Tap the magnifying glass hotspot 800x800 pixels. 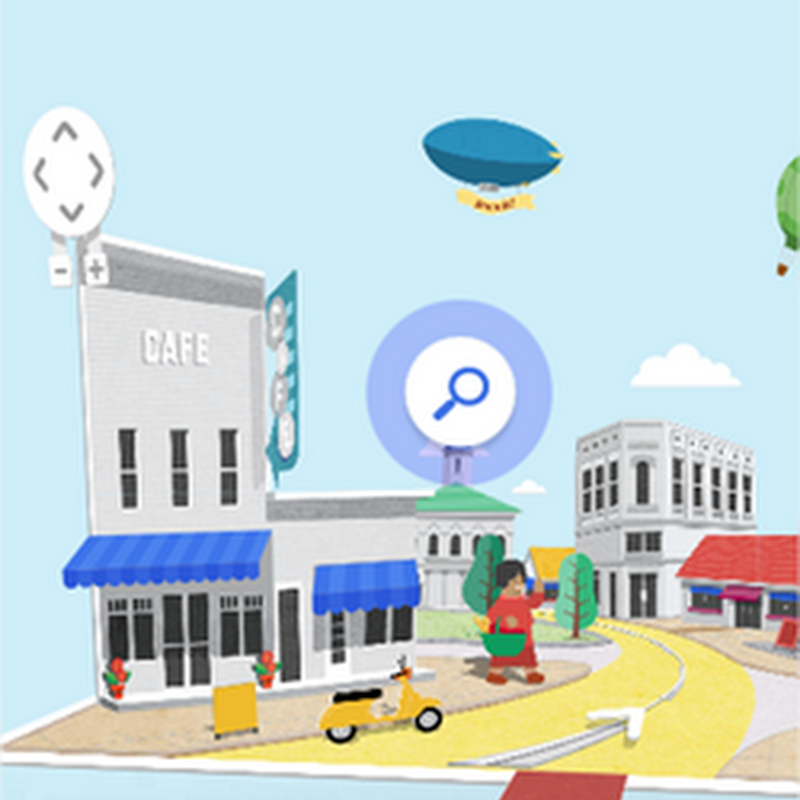[x=460, y=391]
